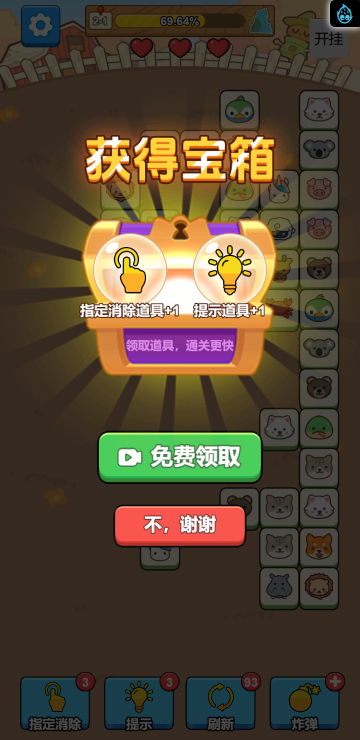Tap the 开挂 button
The width and height of the screenshot is (360, 740).
click(328, 39)
